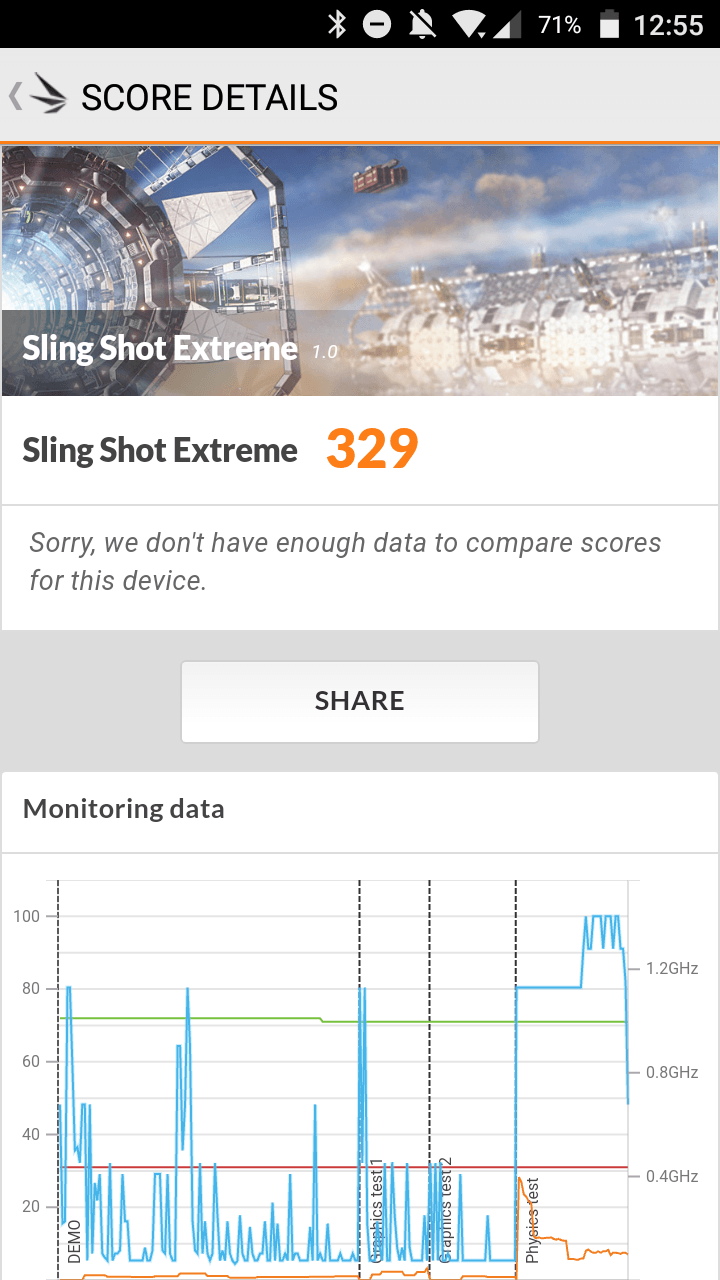Image resolution: width=720 pixels, height=1280 pixels.
Task: Go back from Score Details
Action: tap(38, 96)
